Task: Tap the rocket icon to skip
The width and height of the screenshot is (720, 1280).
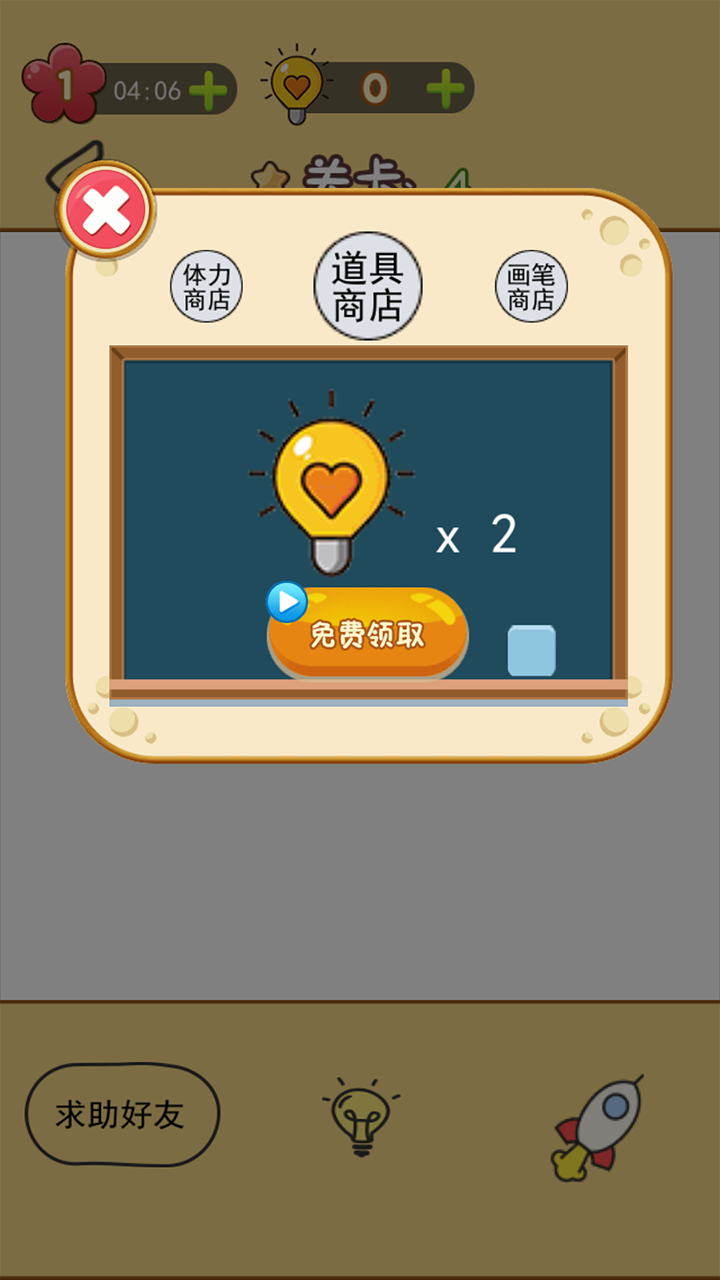Action: pyautogui.click(x=600, y=1127)
